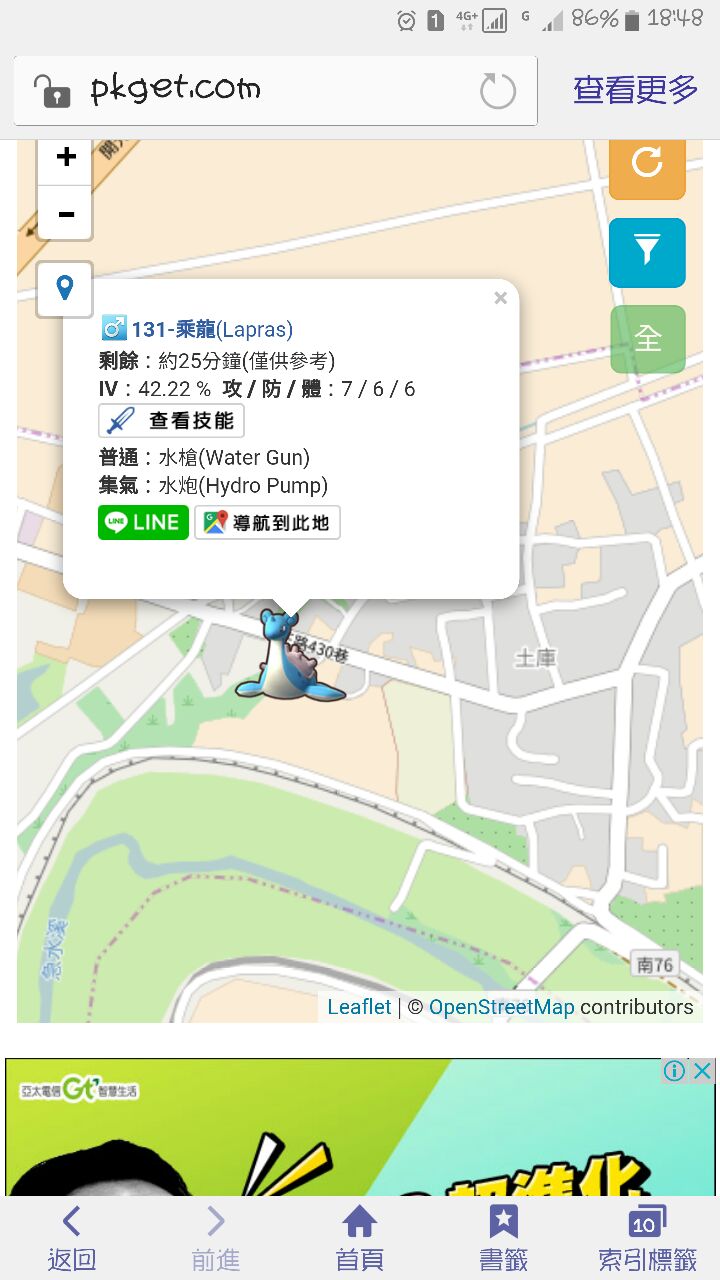
Task: Open 查看更多 at top right
Action: coord(635,90)
